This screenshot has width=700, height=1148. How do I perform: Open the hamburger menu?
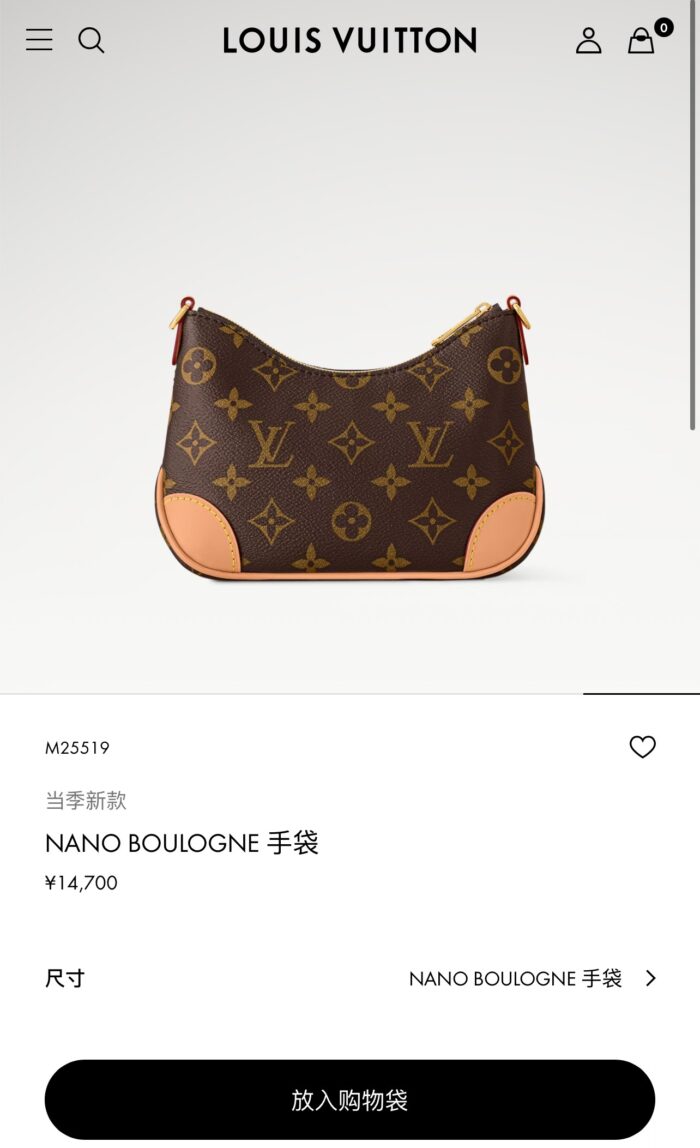click(x=39, y=40)
